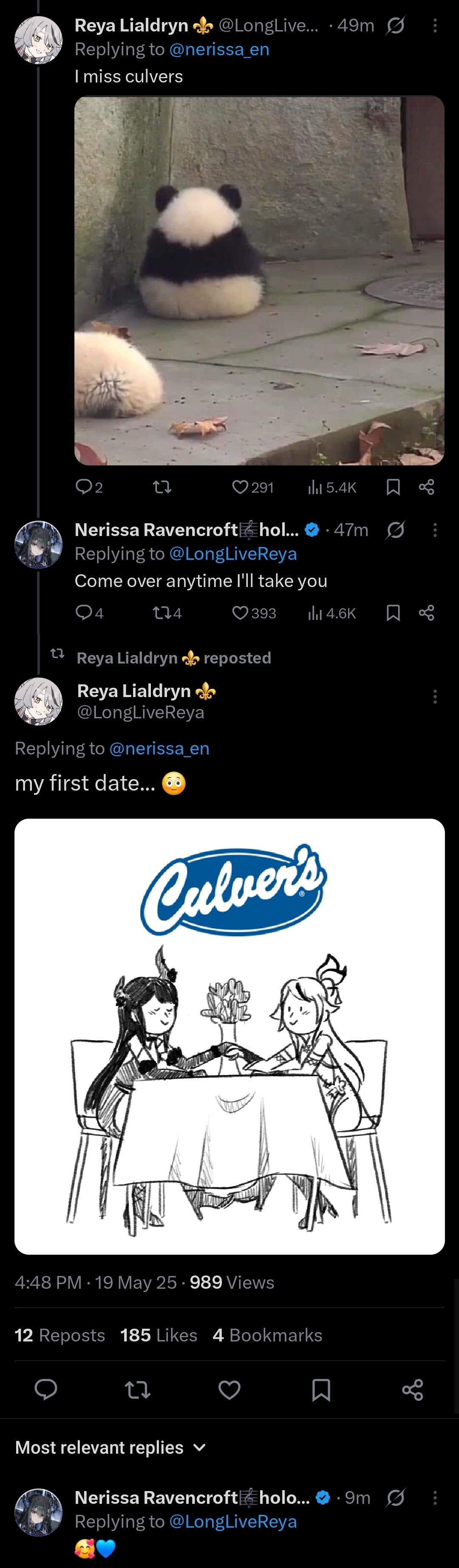Open the panda image in the post
Image resolution: width=459 pixels, height=1568 pixels.
(259, 281)
